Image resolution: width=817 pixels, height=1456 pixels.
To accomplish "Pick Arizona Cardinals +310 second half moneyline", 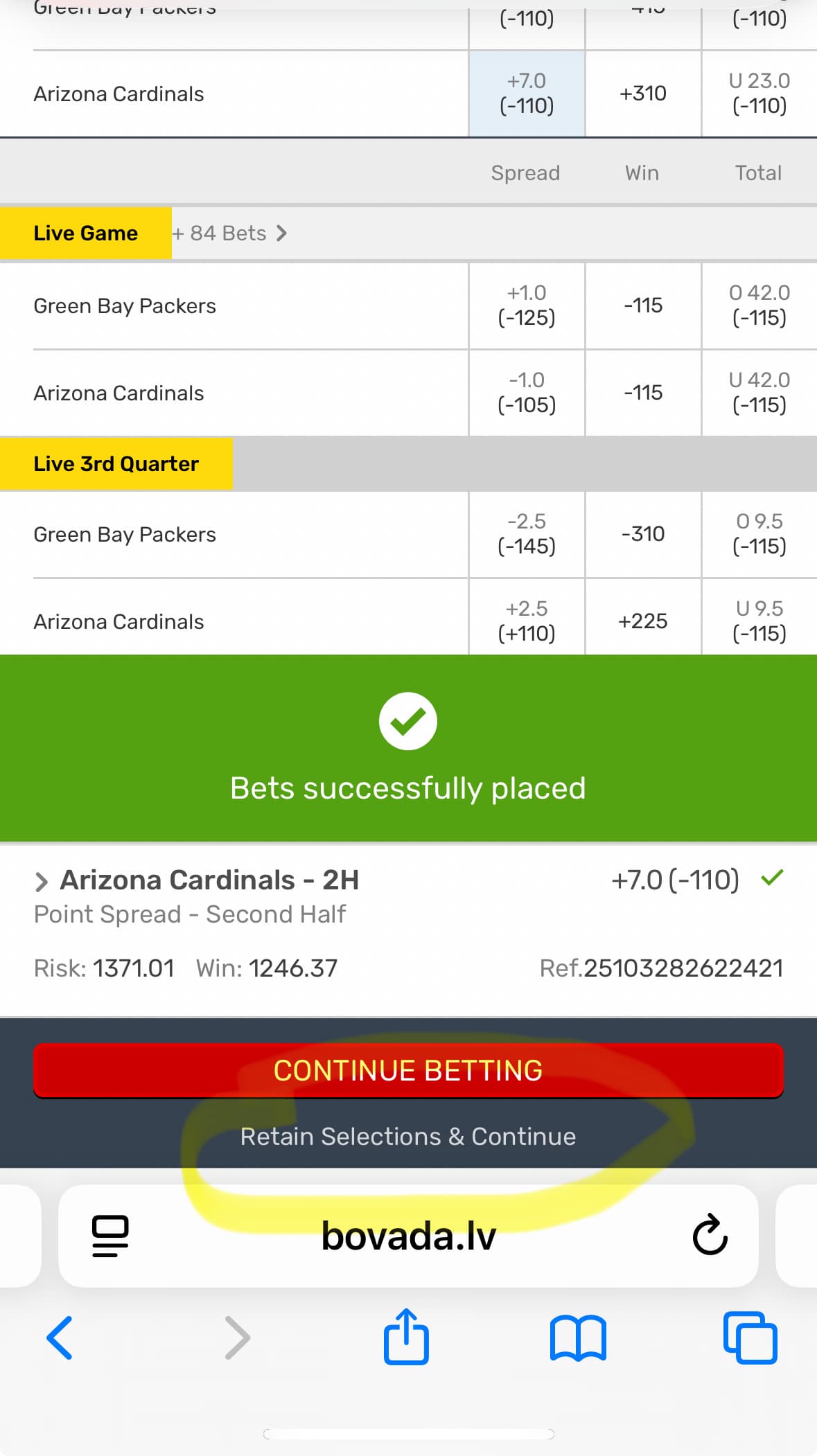I will [x=643, y=94].
